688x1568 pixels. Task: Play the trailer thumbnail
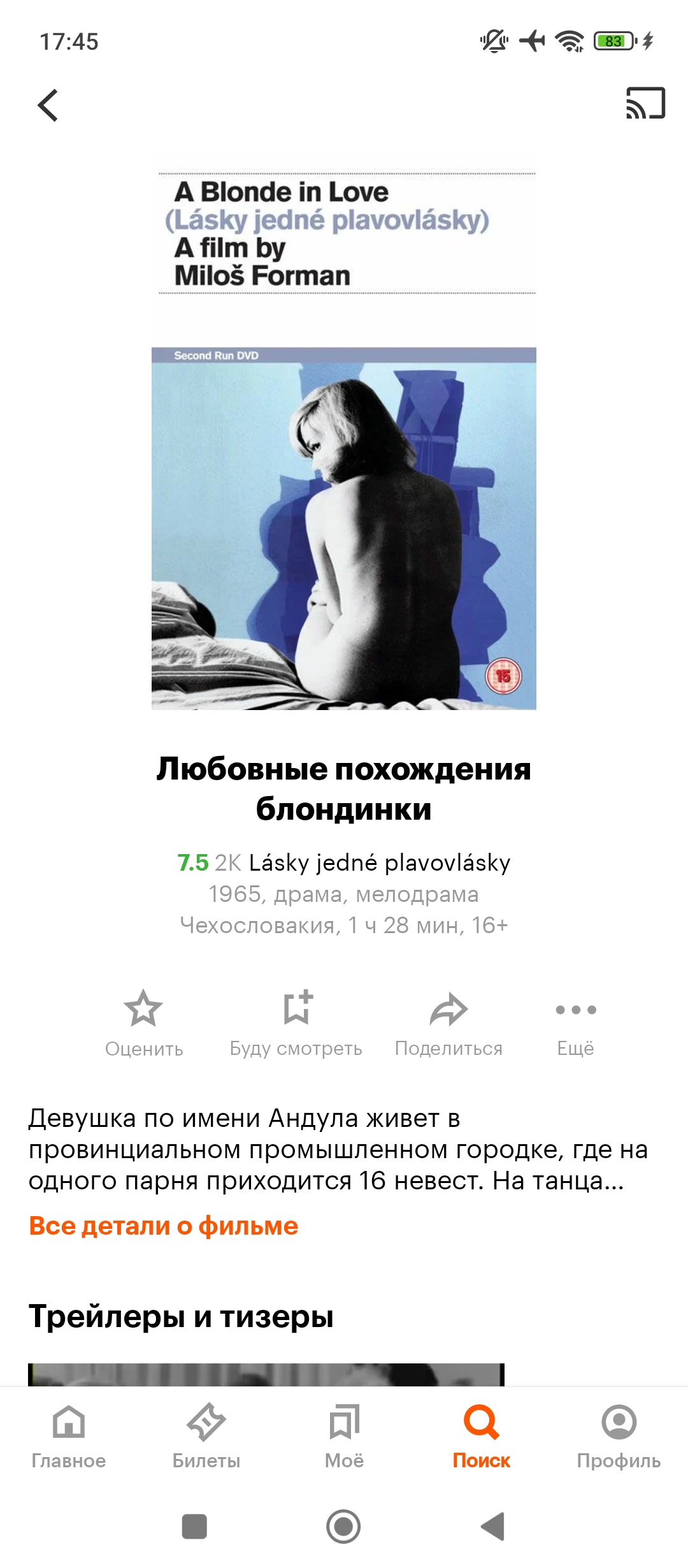click(x=266, y=1374)
